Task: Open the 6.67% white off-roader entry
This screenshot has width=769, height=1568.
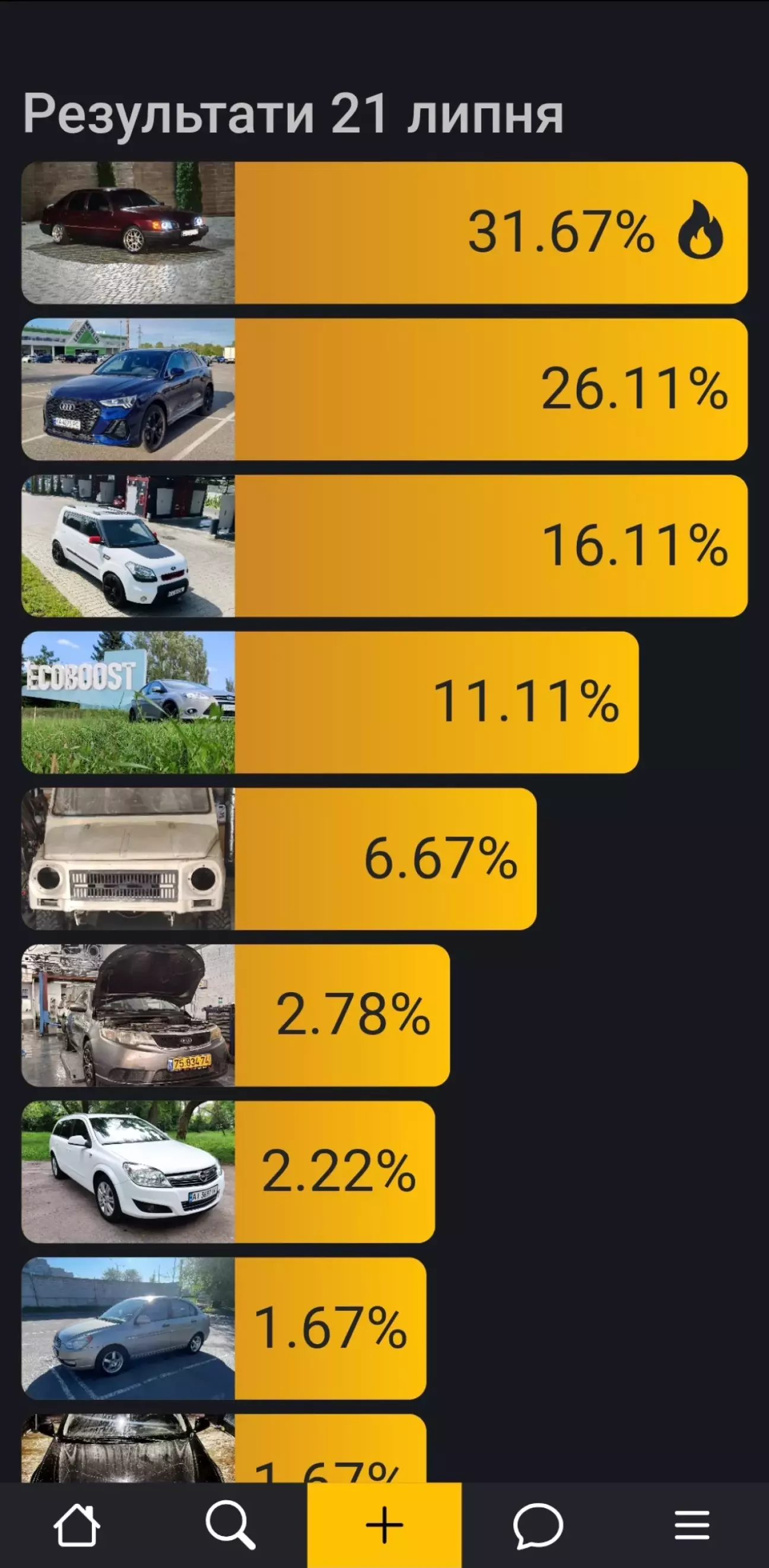Action: 279,859
